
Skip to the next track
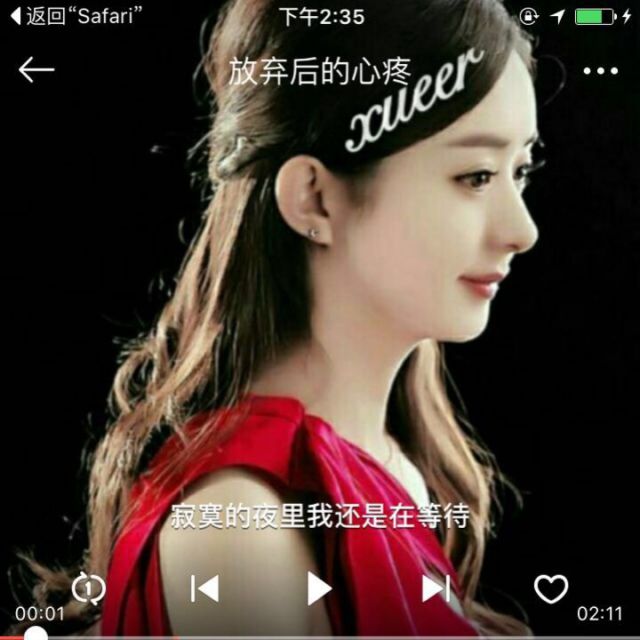(x=436, y=588)
